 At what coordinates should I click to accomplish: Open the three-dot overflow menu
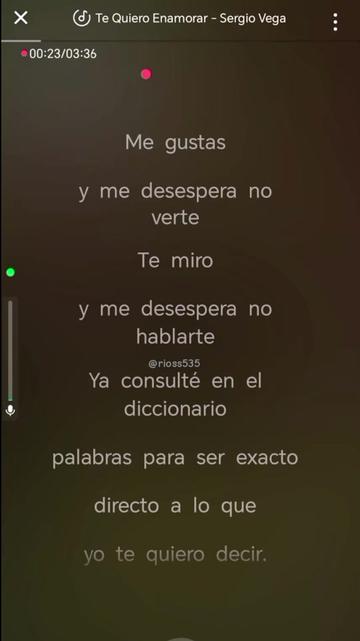tap(335, 22)
